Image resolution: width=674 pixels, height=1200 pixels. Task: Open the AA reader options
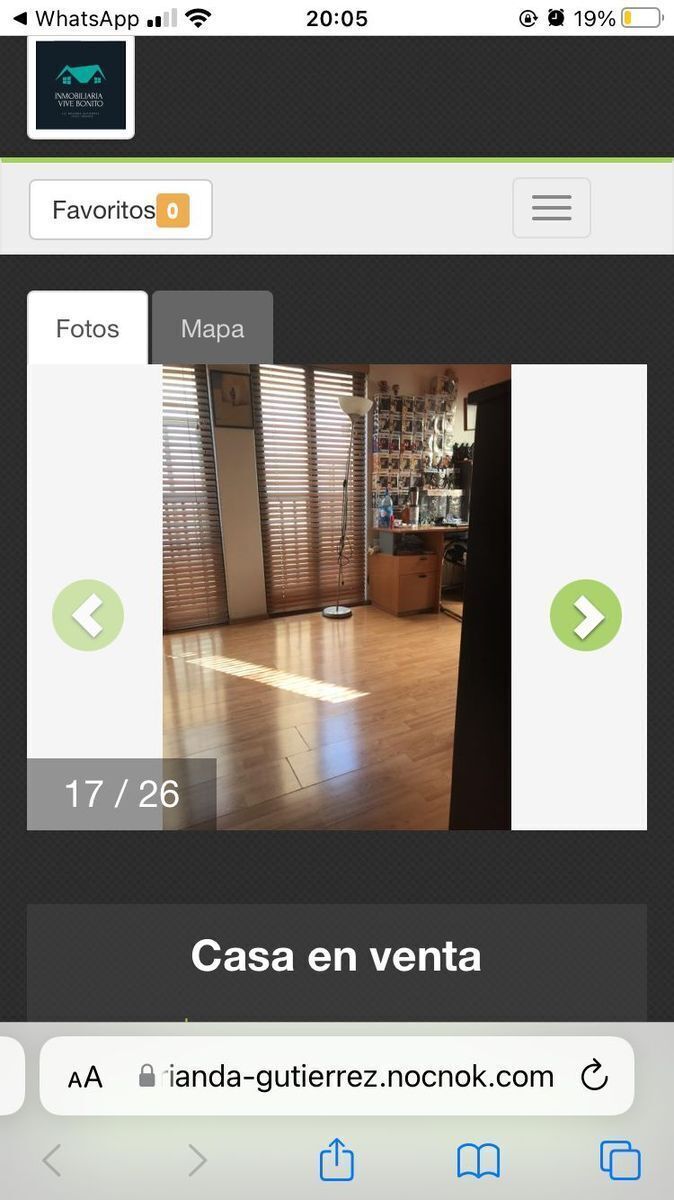[85, 1077]
